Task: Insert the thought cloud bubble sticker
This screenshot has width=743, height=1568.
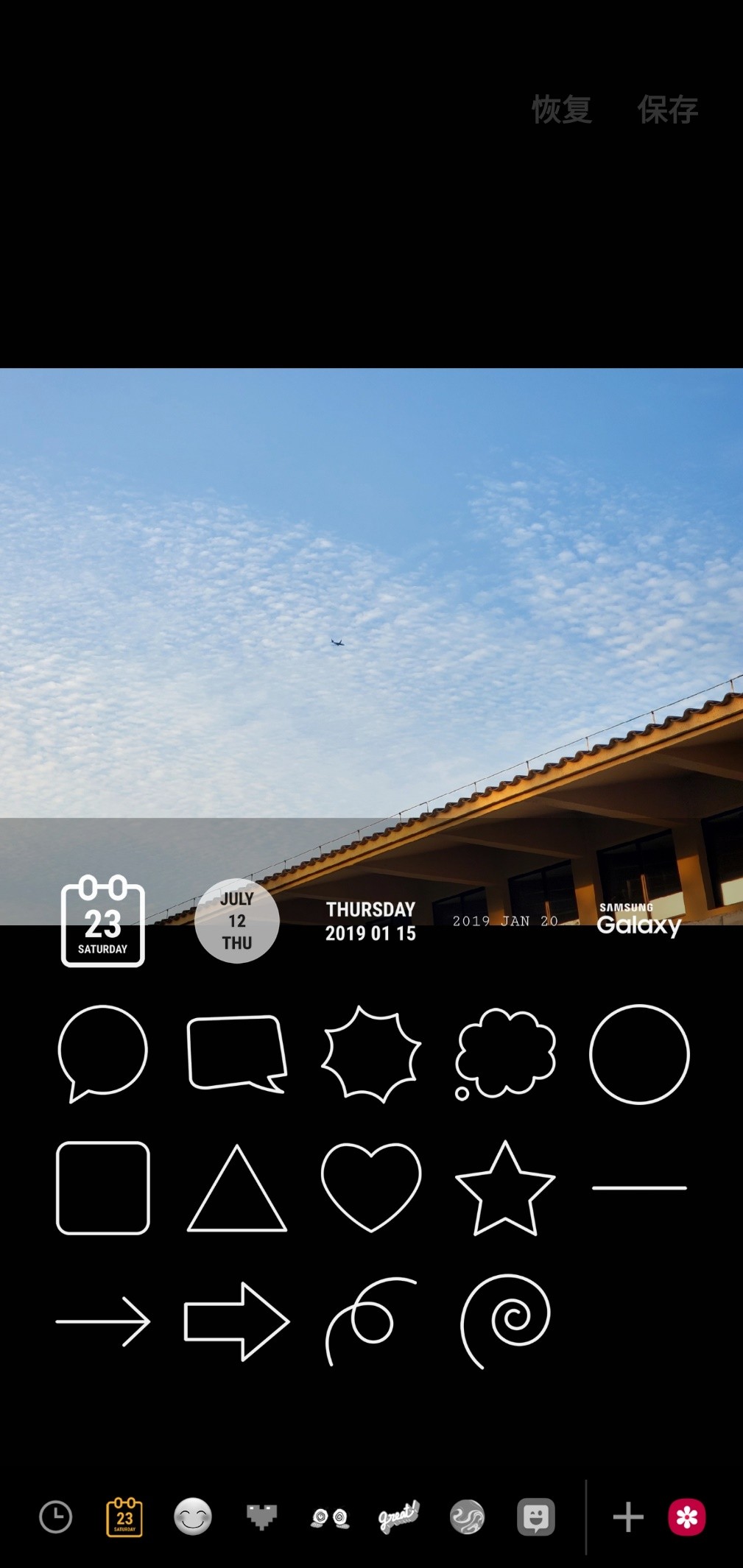Action: (504, 1053)
